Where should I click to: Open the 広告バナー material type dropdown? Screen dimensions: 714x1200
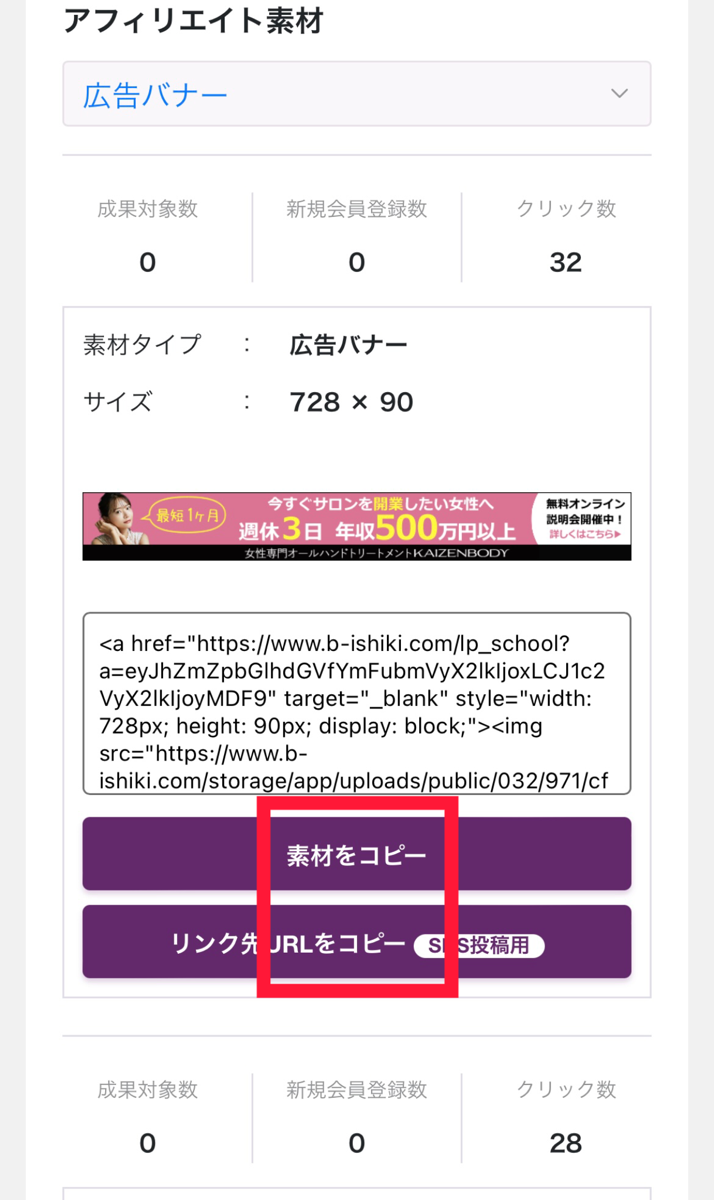356,94
